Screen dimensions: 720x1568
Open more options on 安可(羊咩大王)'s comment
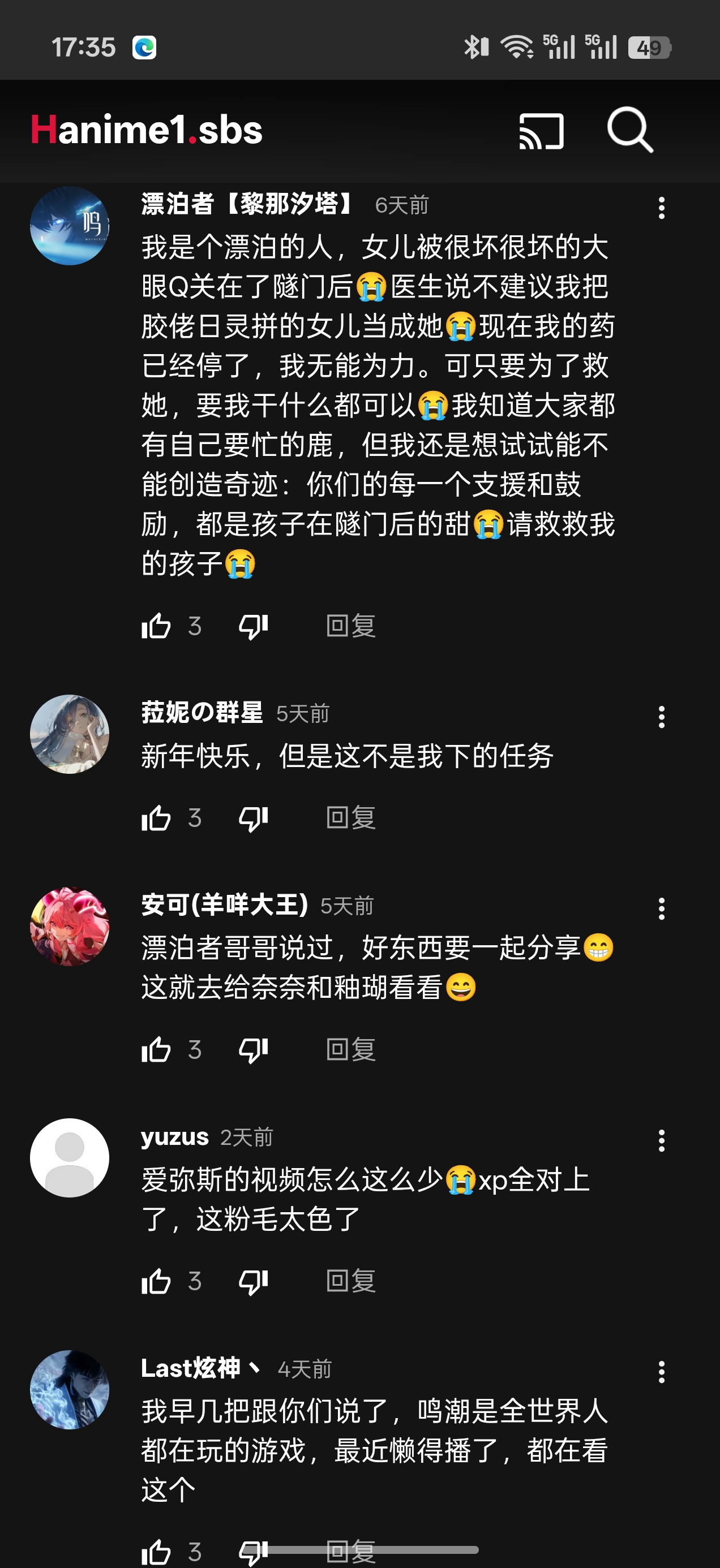click(x=662, y=909)
